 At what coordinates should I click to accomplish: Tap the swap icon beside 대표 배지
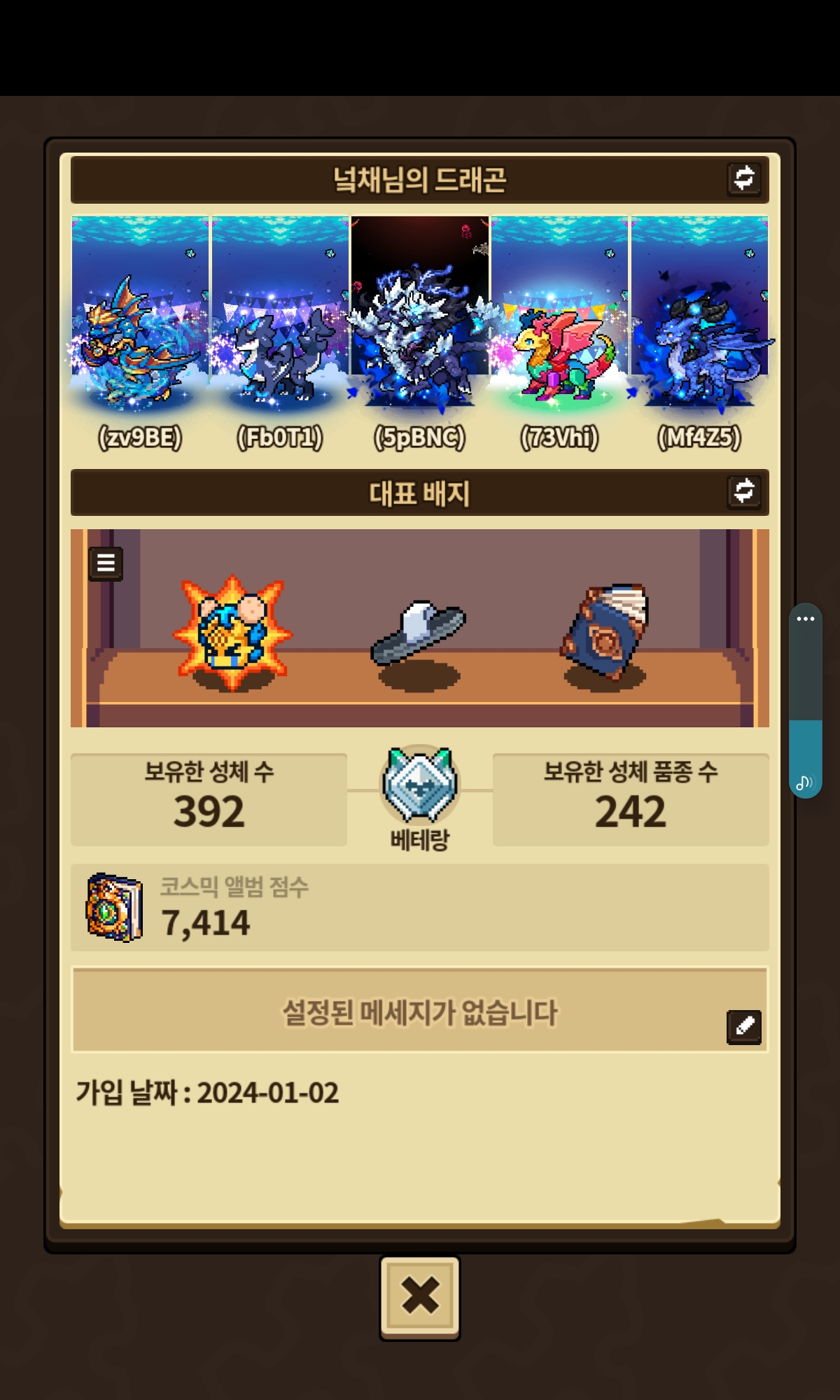pos(743,491)
